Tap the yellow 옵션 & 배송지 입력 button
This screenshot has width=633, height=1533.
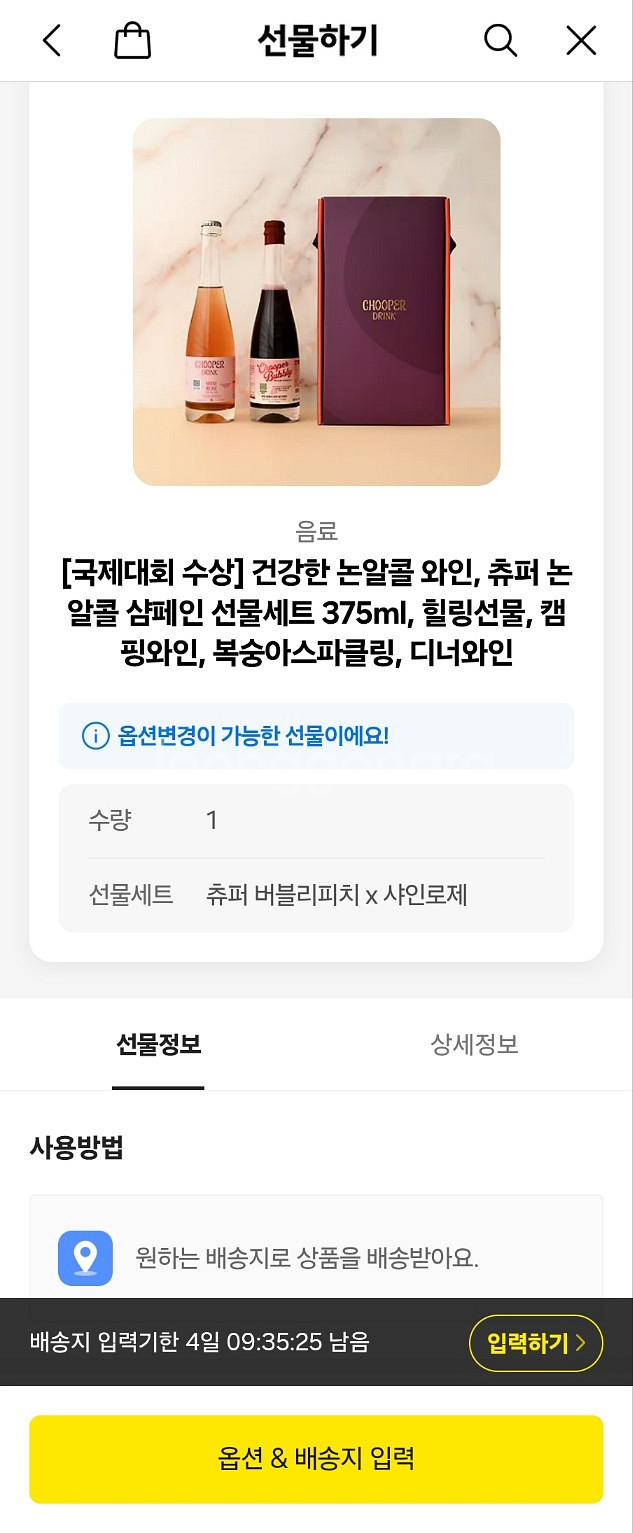coord(316,1459)
